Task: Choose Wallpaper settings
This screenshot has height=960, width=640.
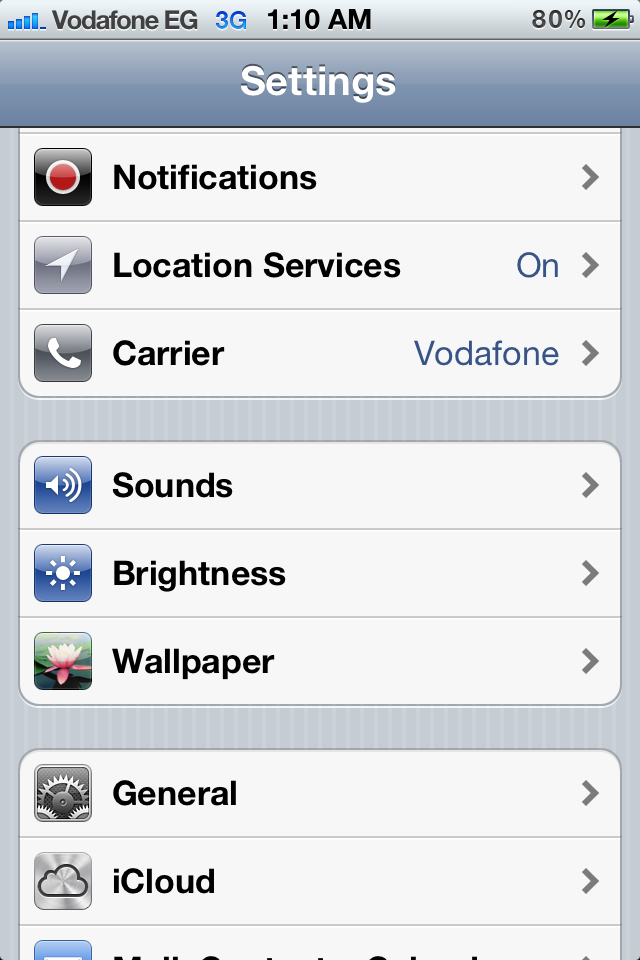Action: pyautogui.click(x=320, y=662)
